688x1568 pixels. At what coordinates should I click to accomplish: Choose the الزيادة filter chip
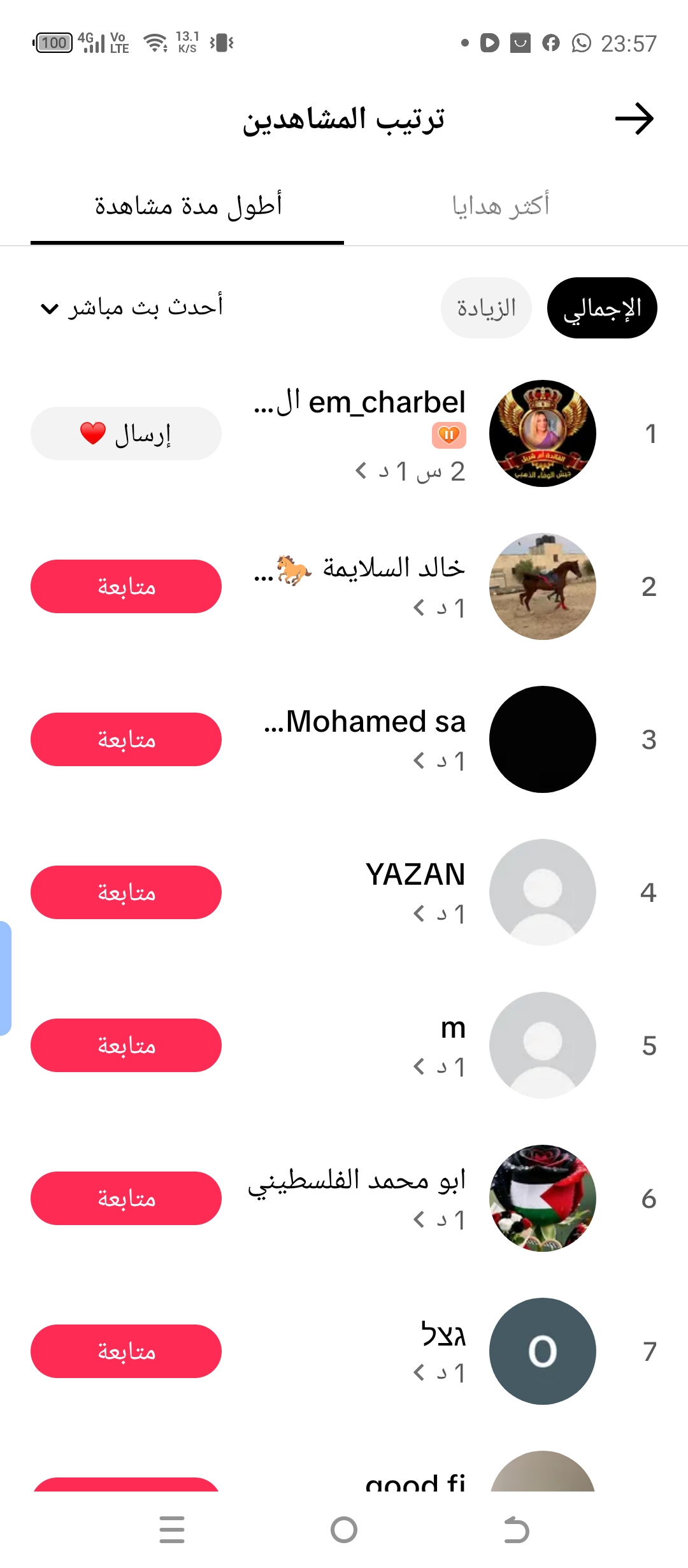(486, 308)
